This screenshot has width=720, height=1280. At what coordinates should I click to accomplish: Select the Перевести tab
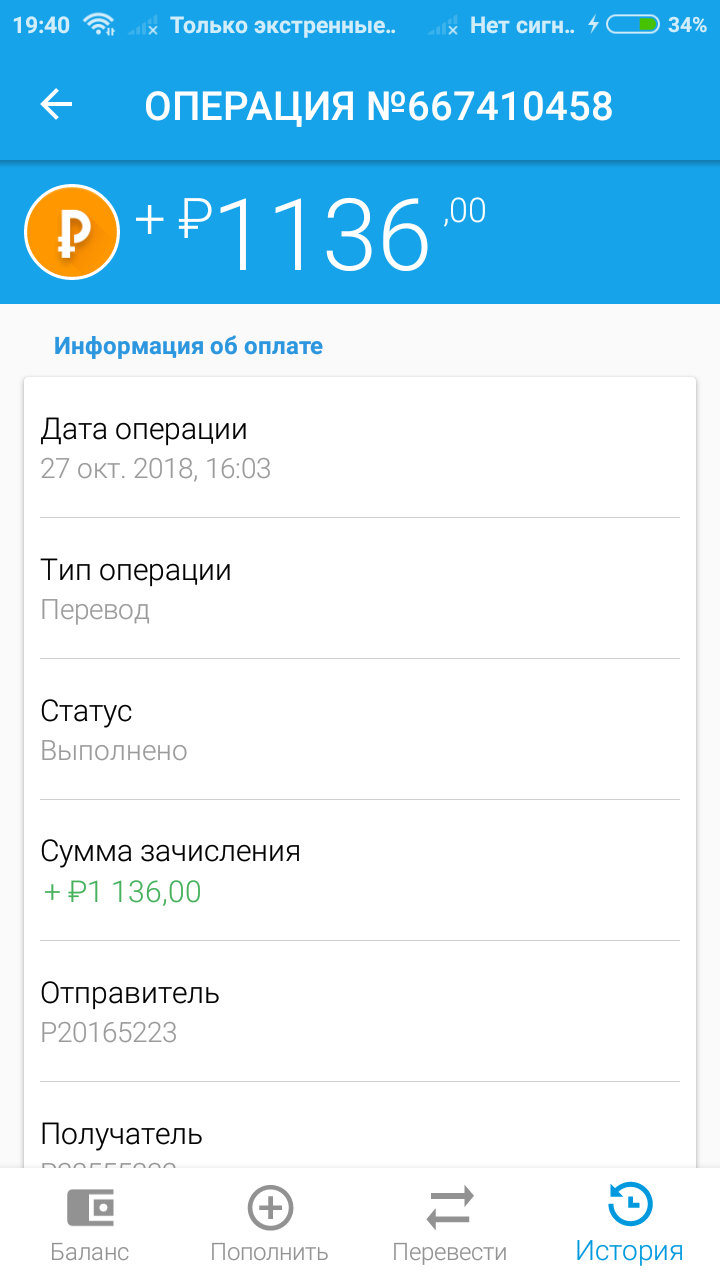click(x=450, y=1224)
